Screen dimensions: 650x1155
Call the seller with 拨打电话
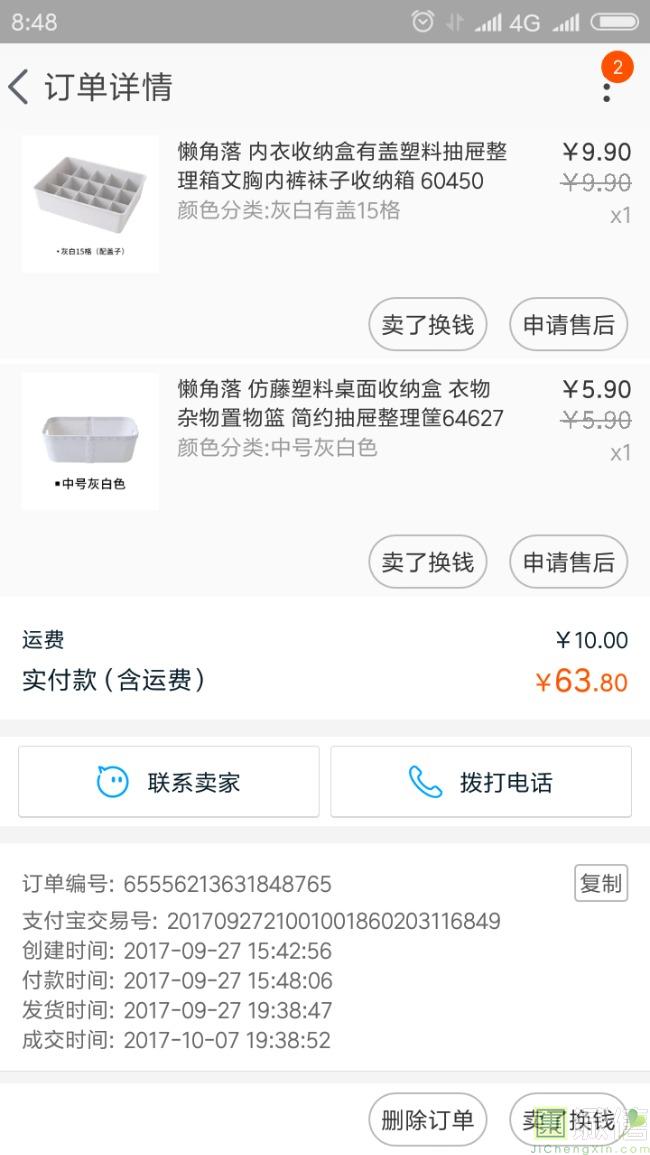[481, 782]
